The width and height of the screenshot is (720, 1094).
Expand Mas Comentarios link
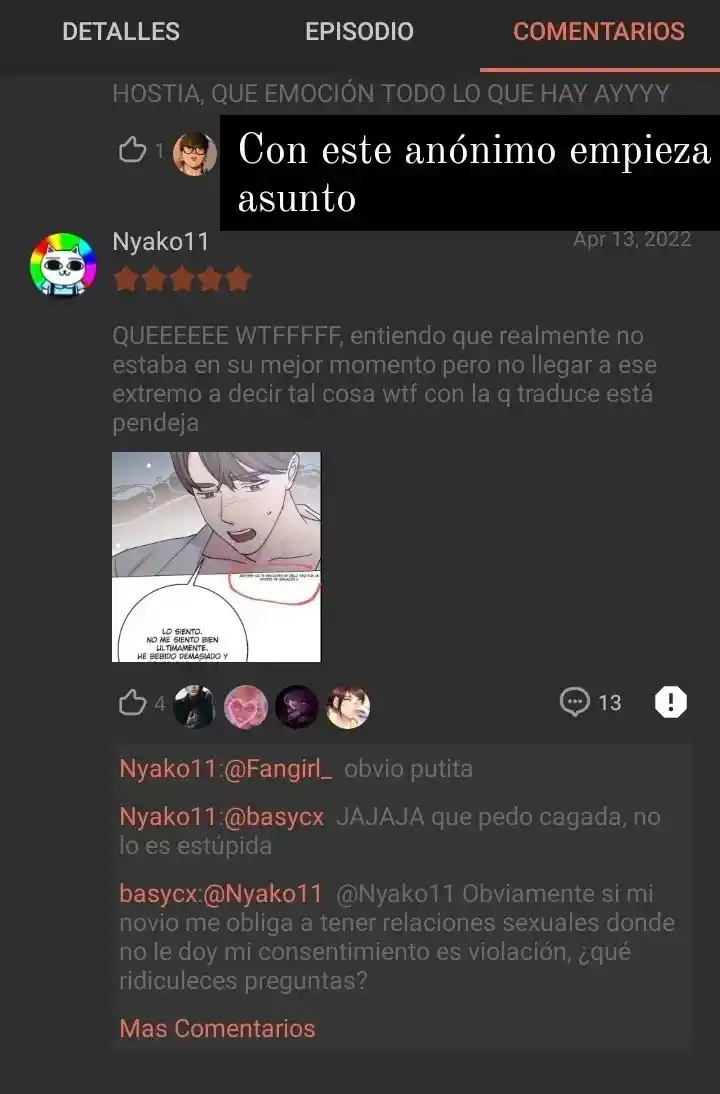[x=217, y=1028]
